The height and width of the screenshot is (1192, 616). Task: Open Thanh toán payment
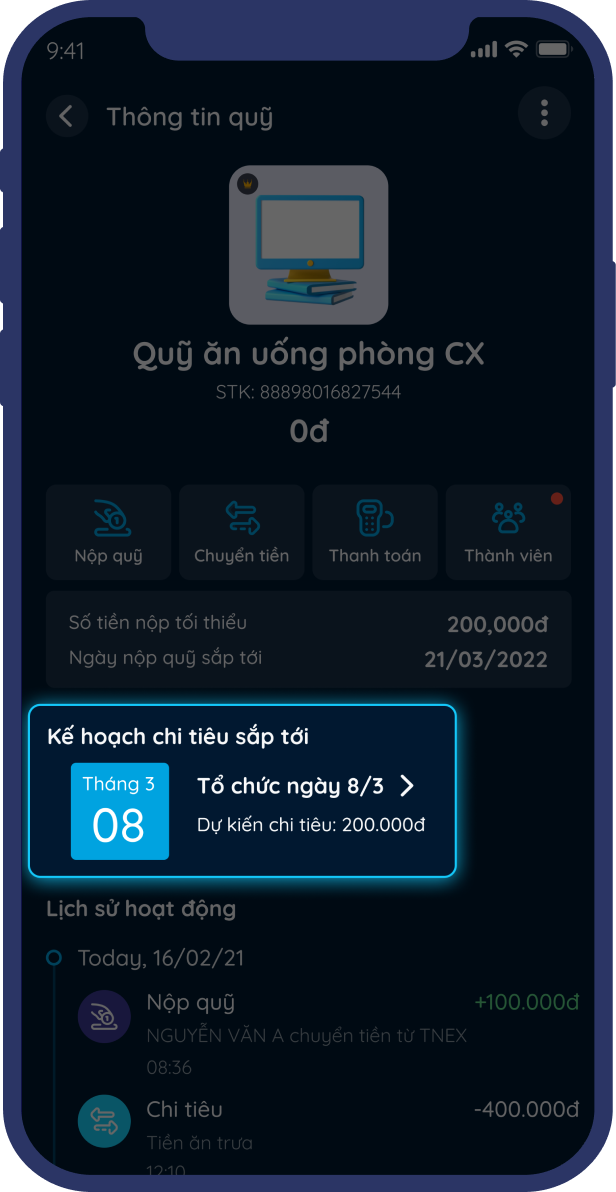point(375,532)
